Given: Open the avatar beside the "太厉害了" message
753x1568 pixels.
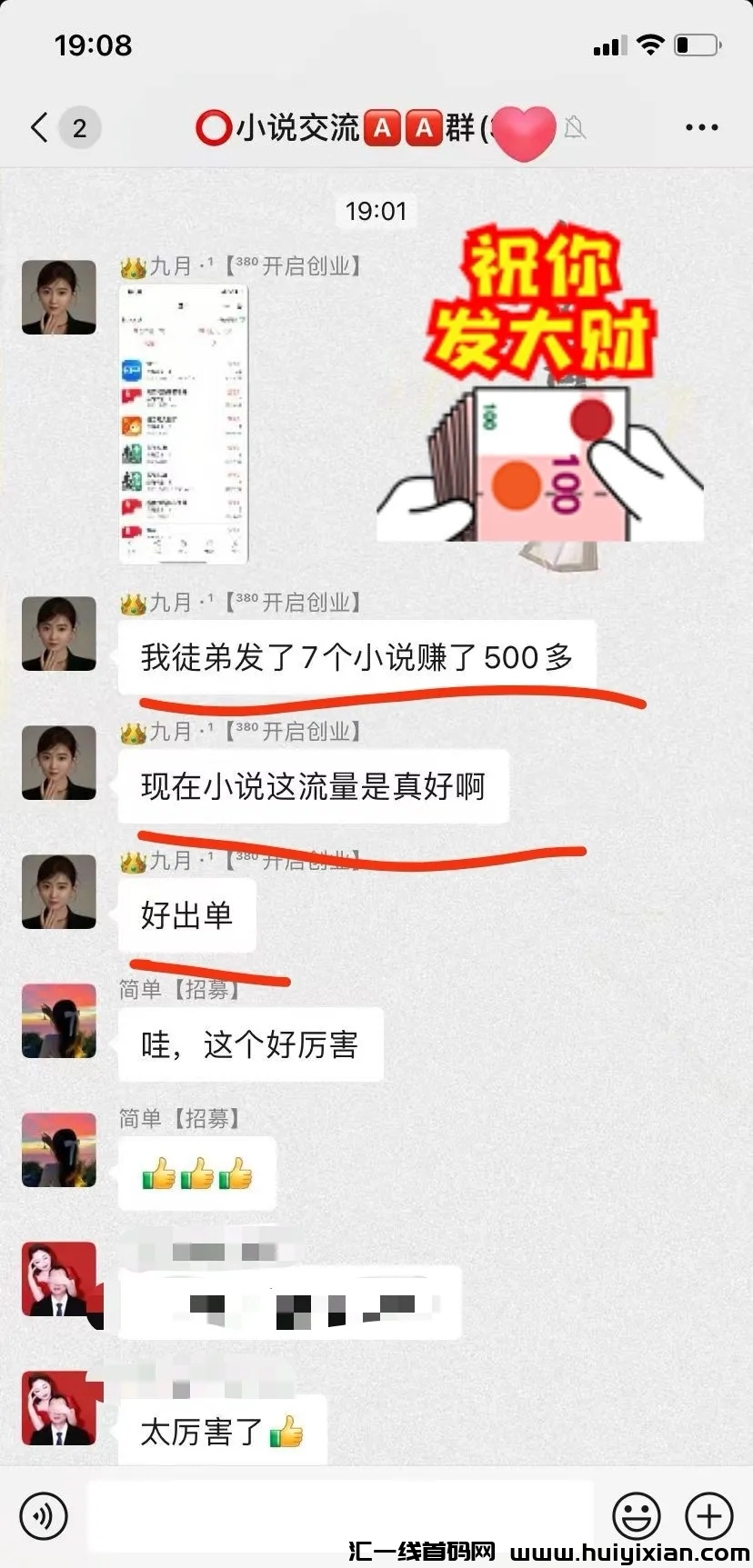Looking at the screenshot, I should [59, 1408].
